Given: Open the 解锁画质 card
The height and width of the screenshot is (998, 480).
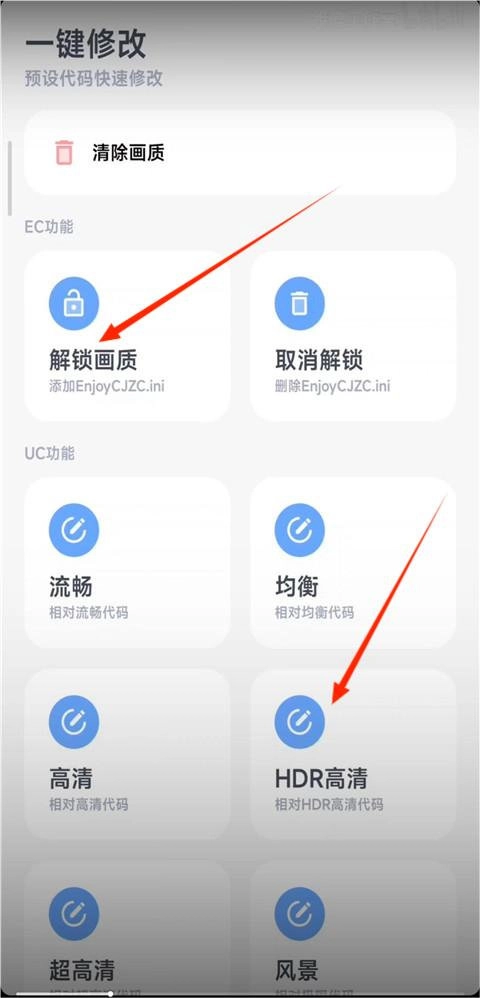Looking at the screenshot, I should click(x=127, y=336).
